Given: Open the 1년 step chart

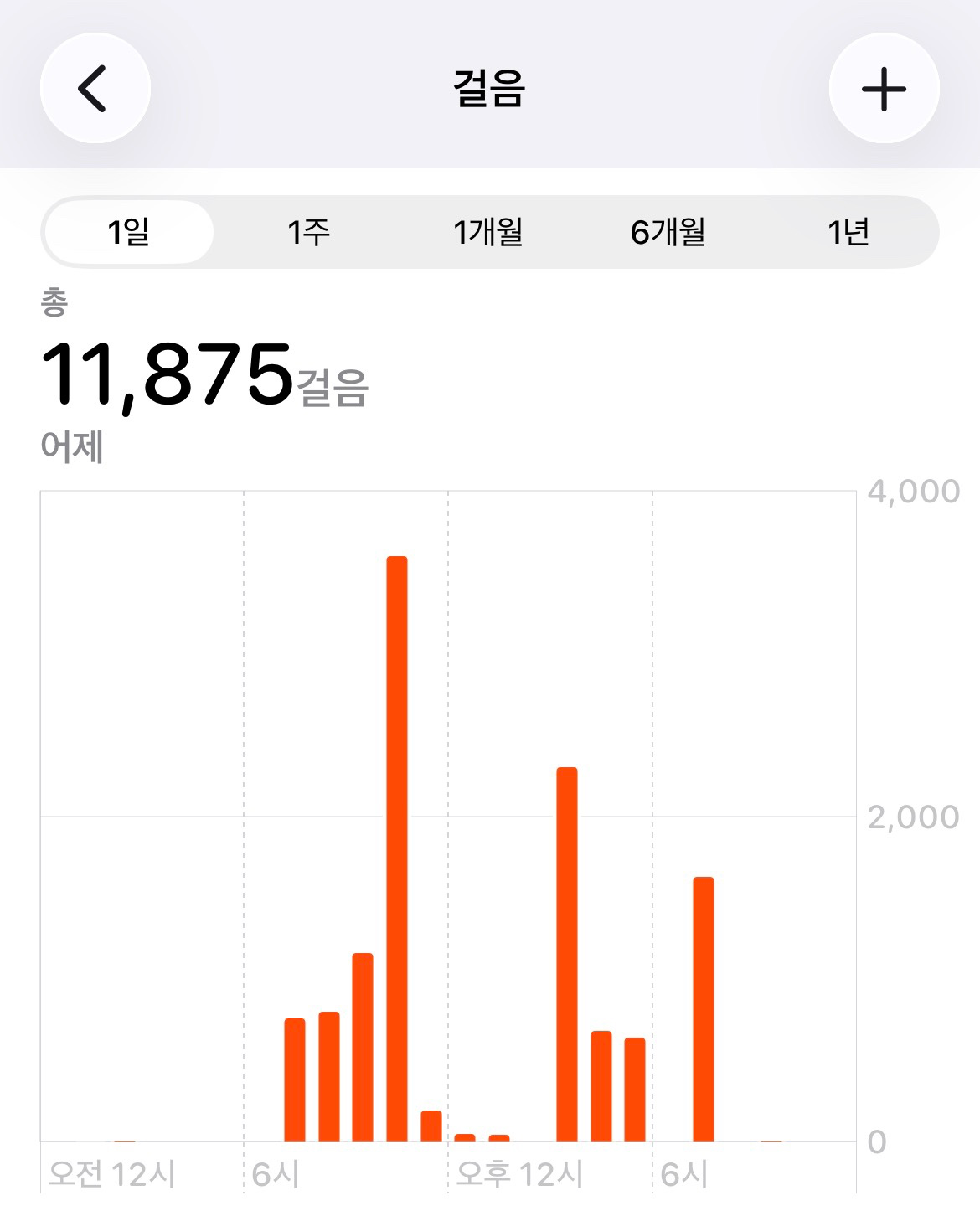Looking at the screenshot, I should pos(848,232).
